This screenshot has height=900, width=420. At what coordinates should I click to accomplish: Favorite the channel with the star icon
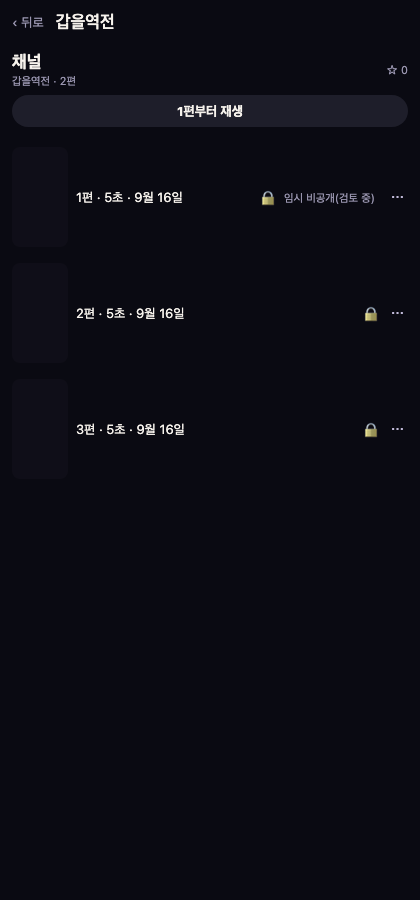[392, 70]
